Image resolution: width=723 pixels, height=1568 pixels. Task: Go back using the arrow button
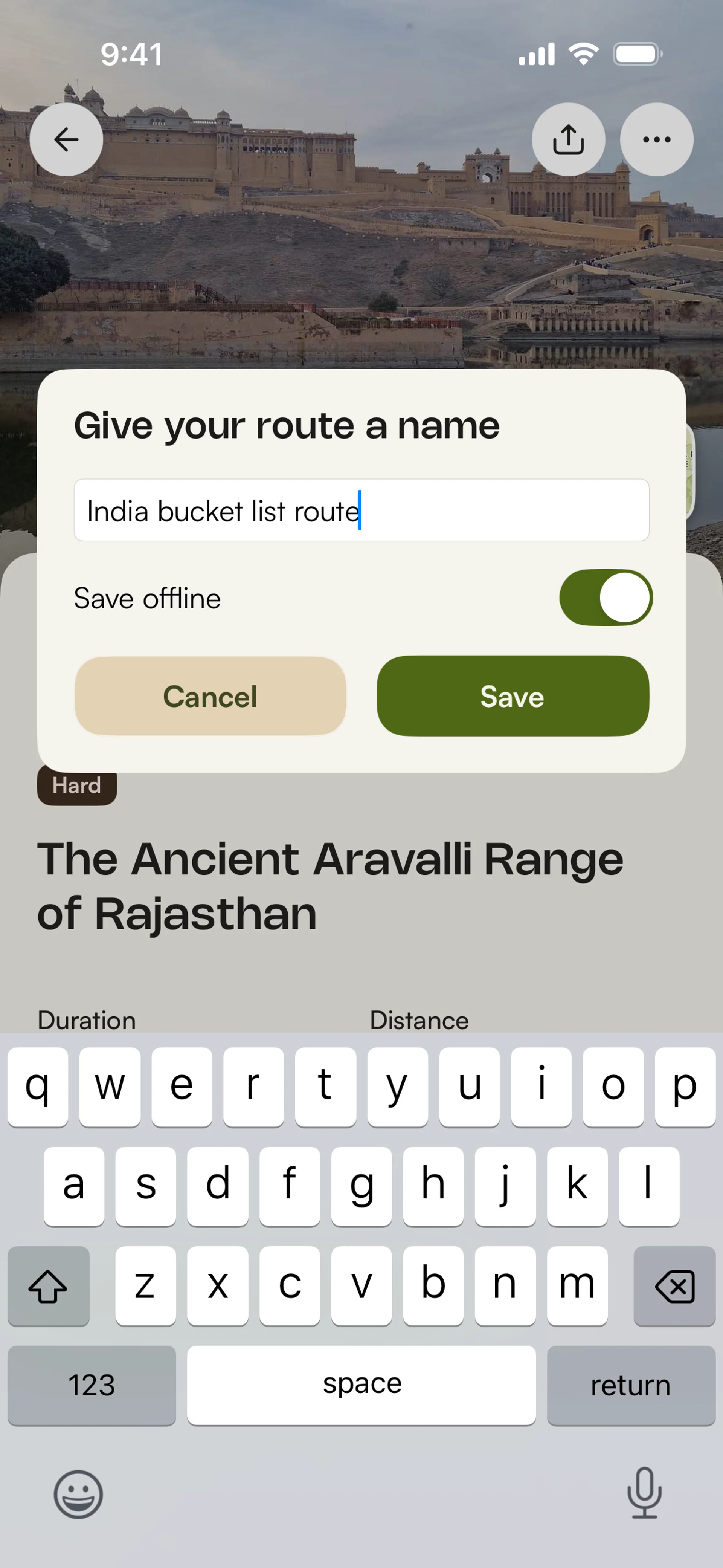point(66,139)
